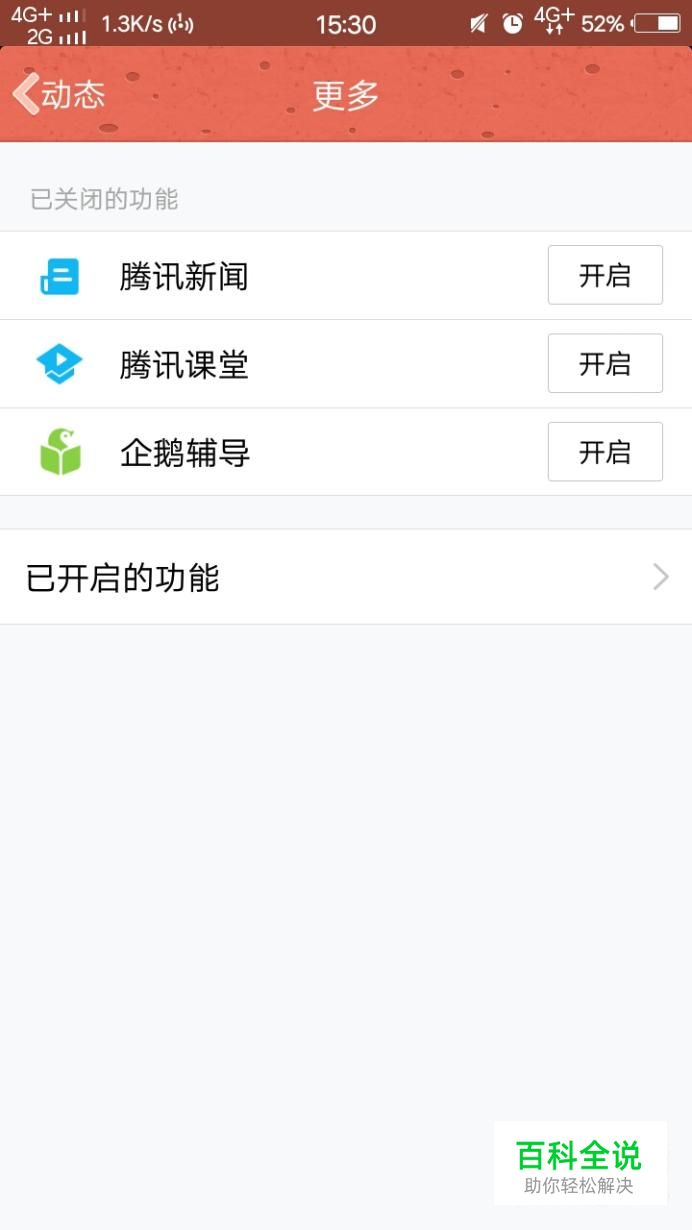This screenshot has height=1230, width=692.
Task: Turn on 腾讯课堂 via 开启
Action: tap(605, 363)
